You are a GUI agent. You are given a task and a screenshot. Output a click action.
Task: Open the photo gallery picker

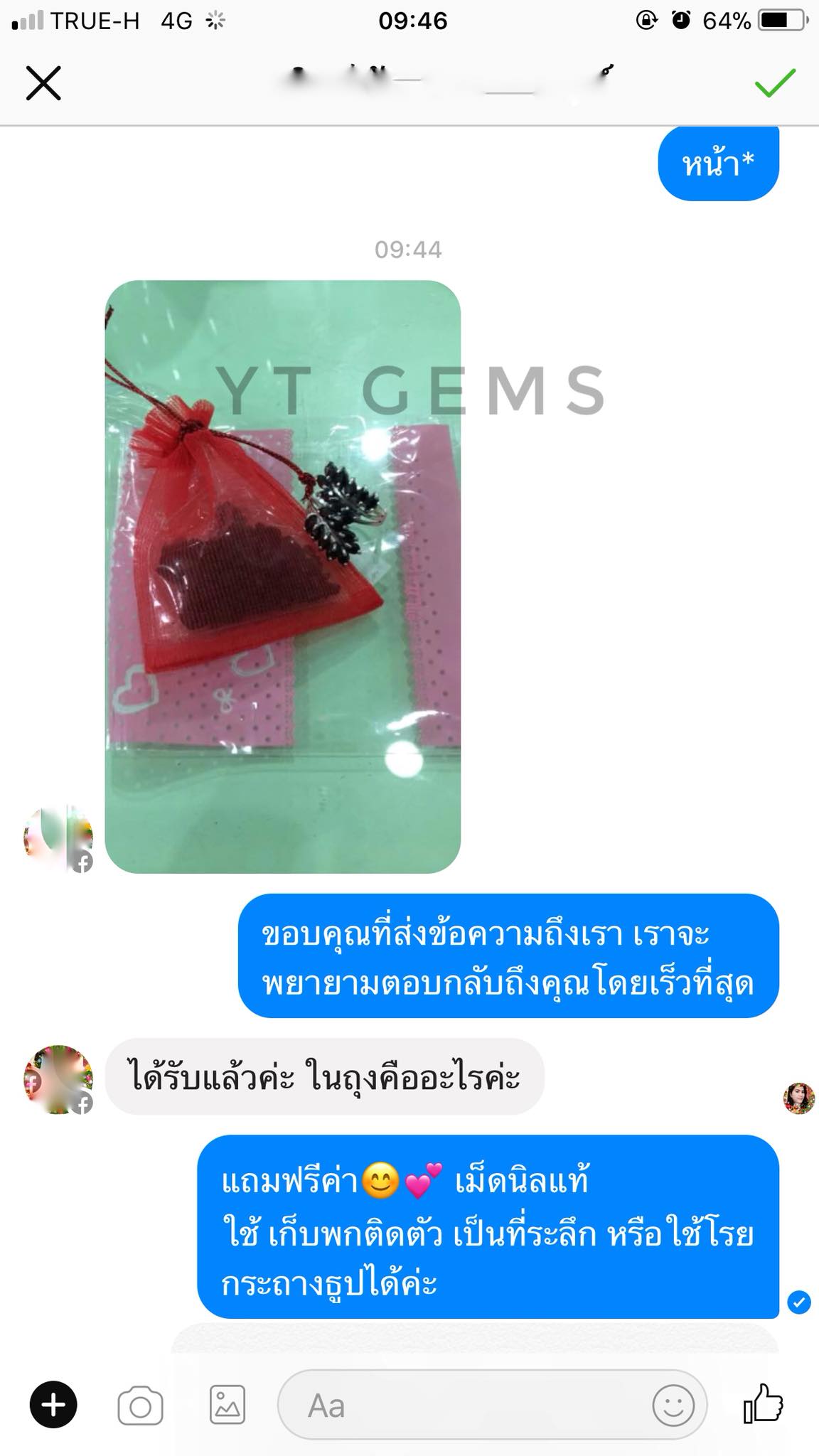[x=227, y=1405]
